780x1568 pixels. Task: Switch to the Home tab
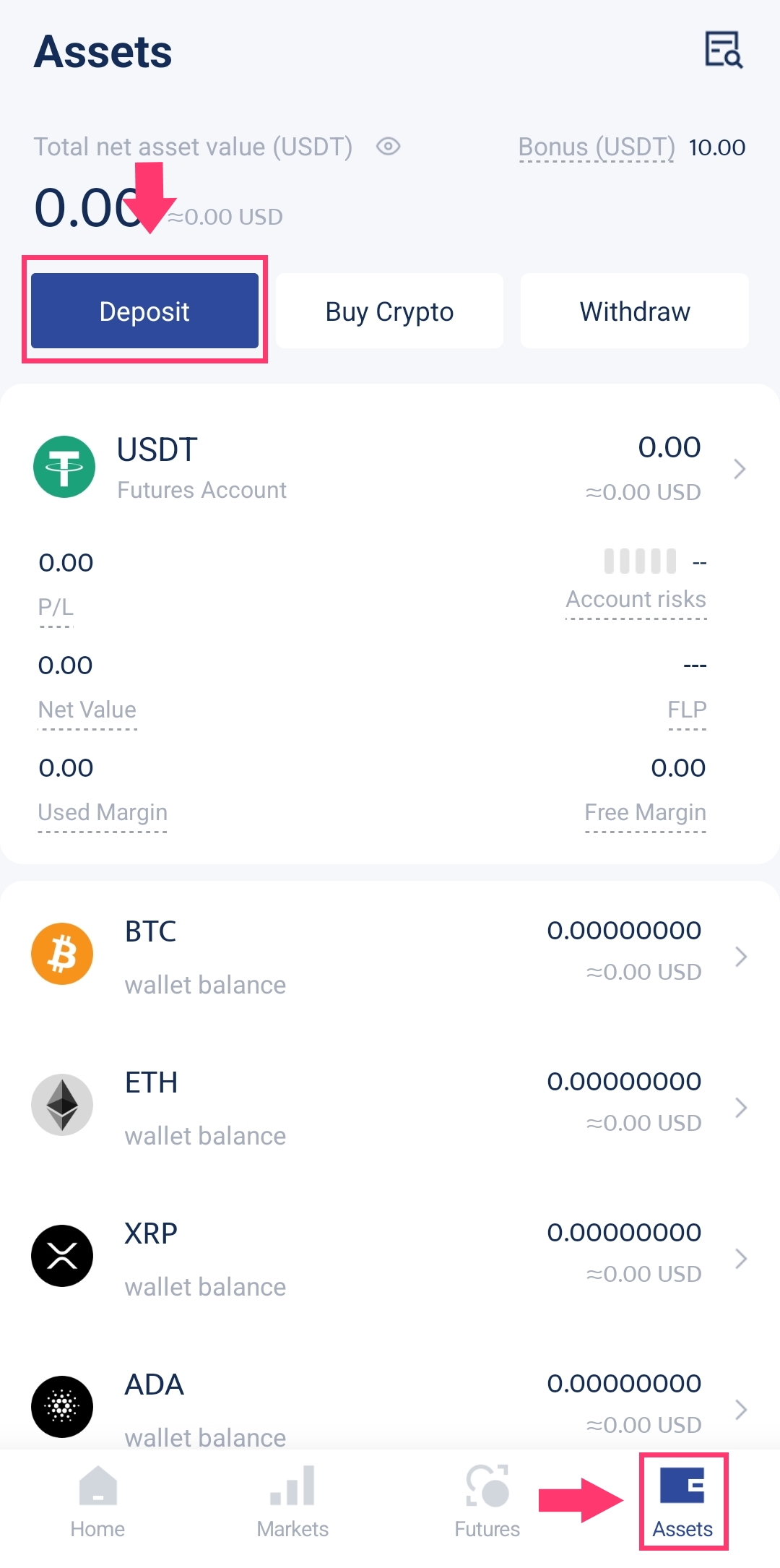[97, 1503]
